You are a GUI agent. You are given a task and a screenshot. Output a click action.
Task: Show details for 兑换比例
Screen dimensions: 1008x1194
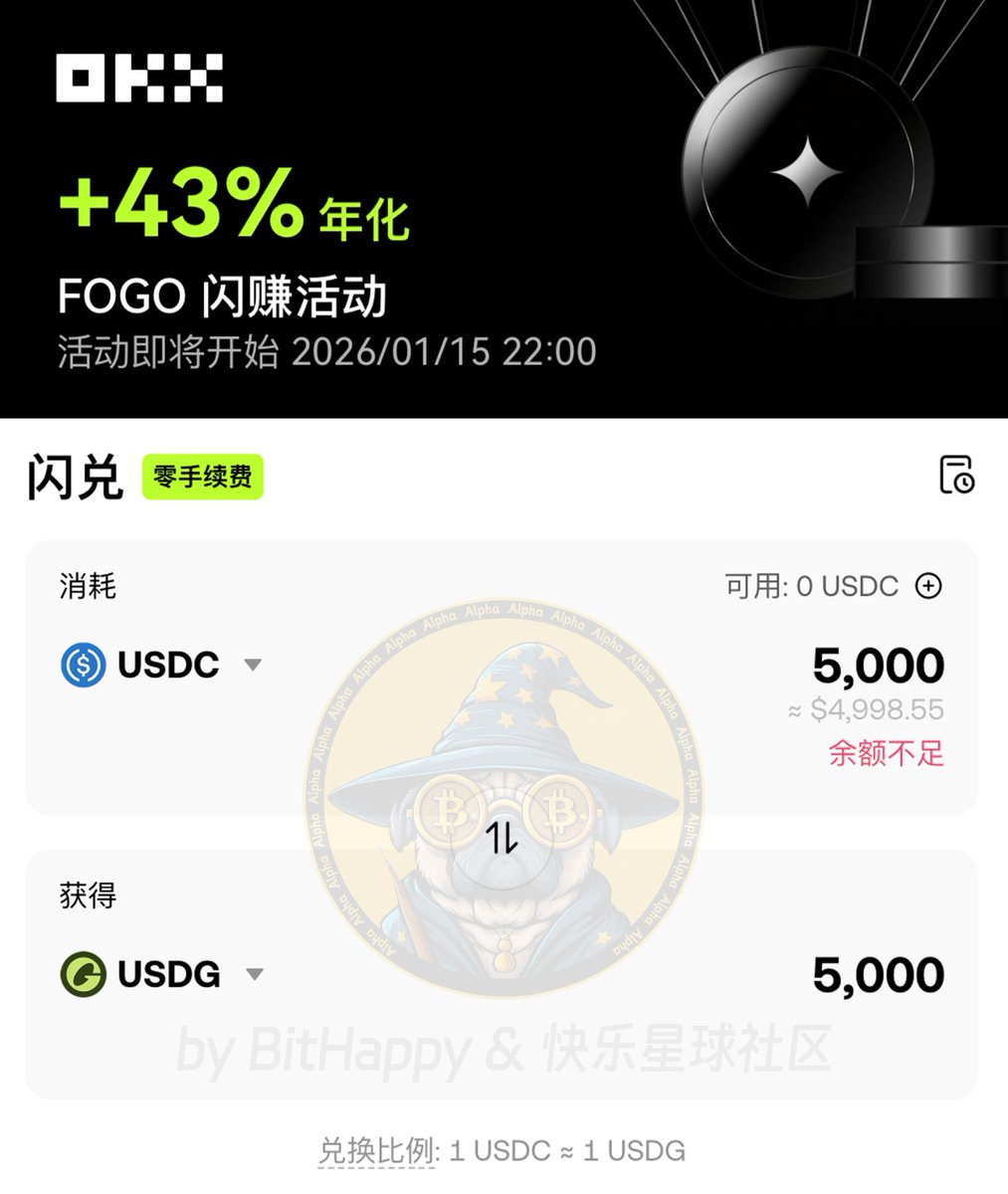[x=378, y=1151]
